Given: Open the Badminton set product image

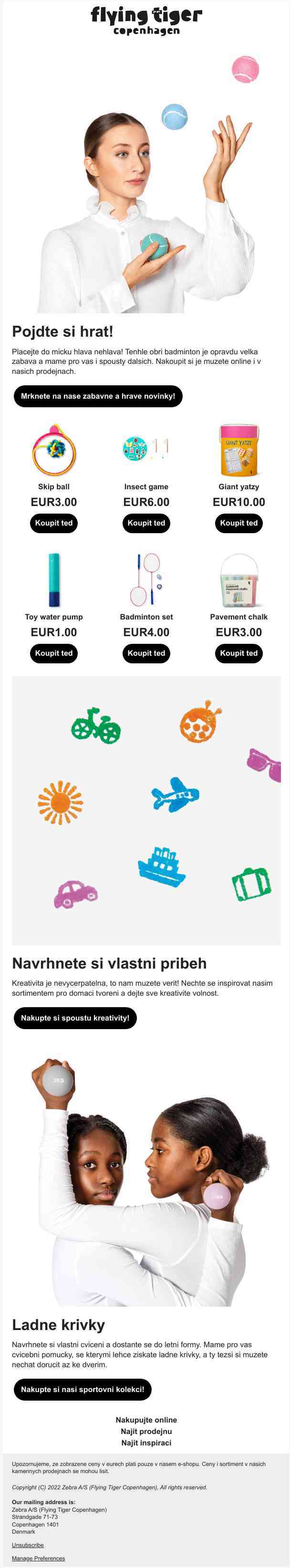Looking at the screenshot, I should pos(146,579).
